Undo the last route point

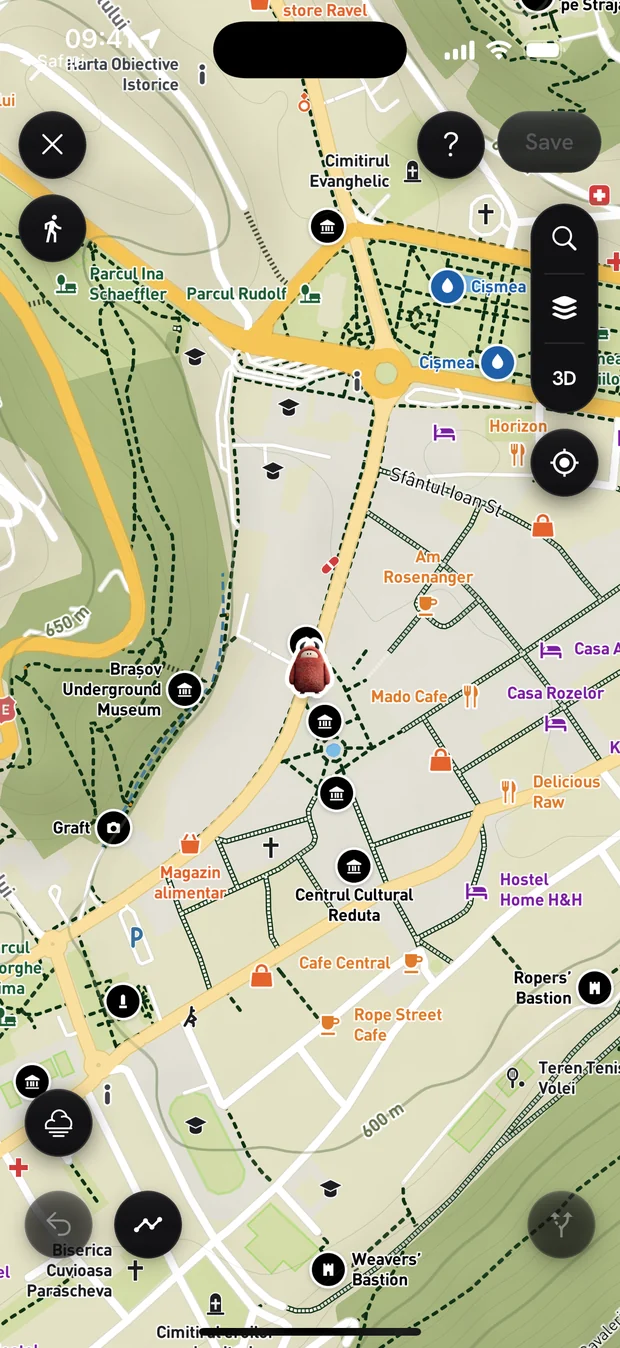pyautogui.click(x=59, y=1224)
